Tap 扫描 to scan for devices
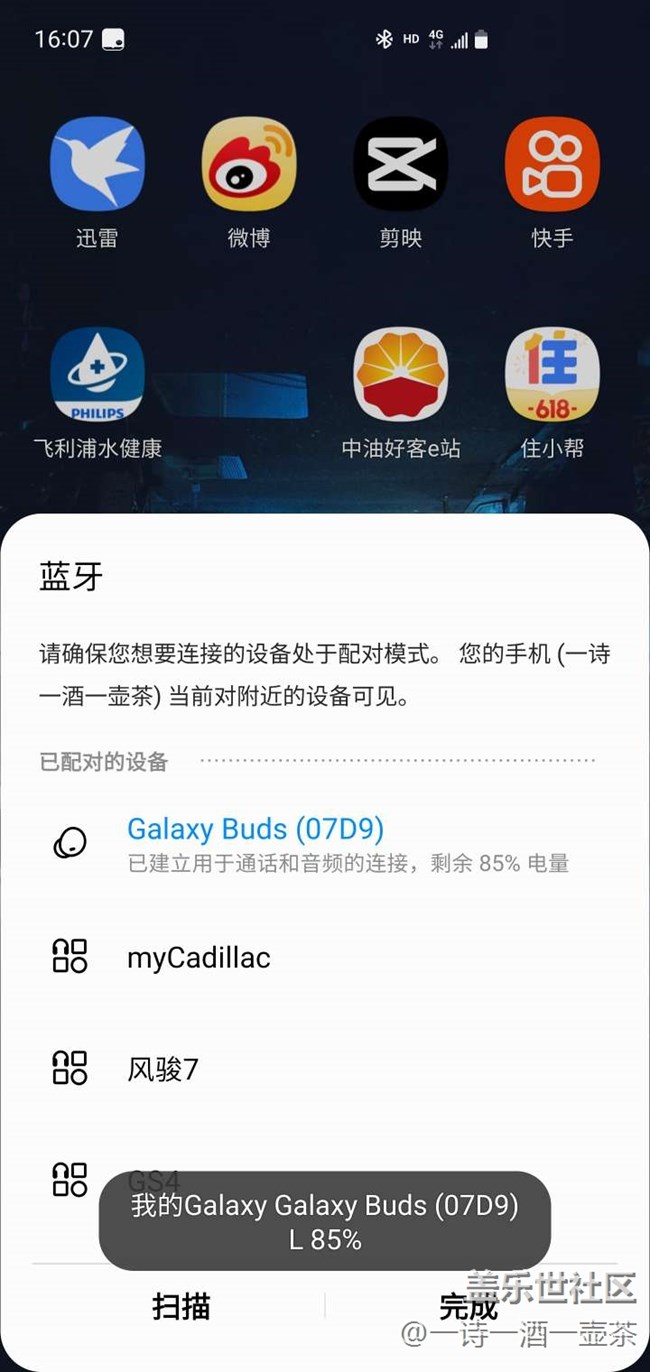Screen dimensions: 650x1372 [181, 1305]
